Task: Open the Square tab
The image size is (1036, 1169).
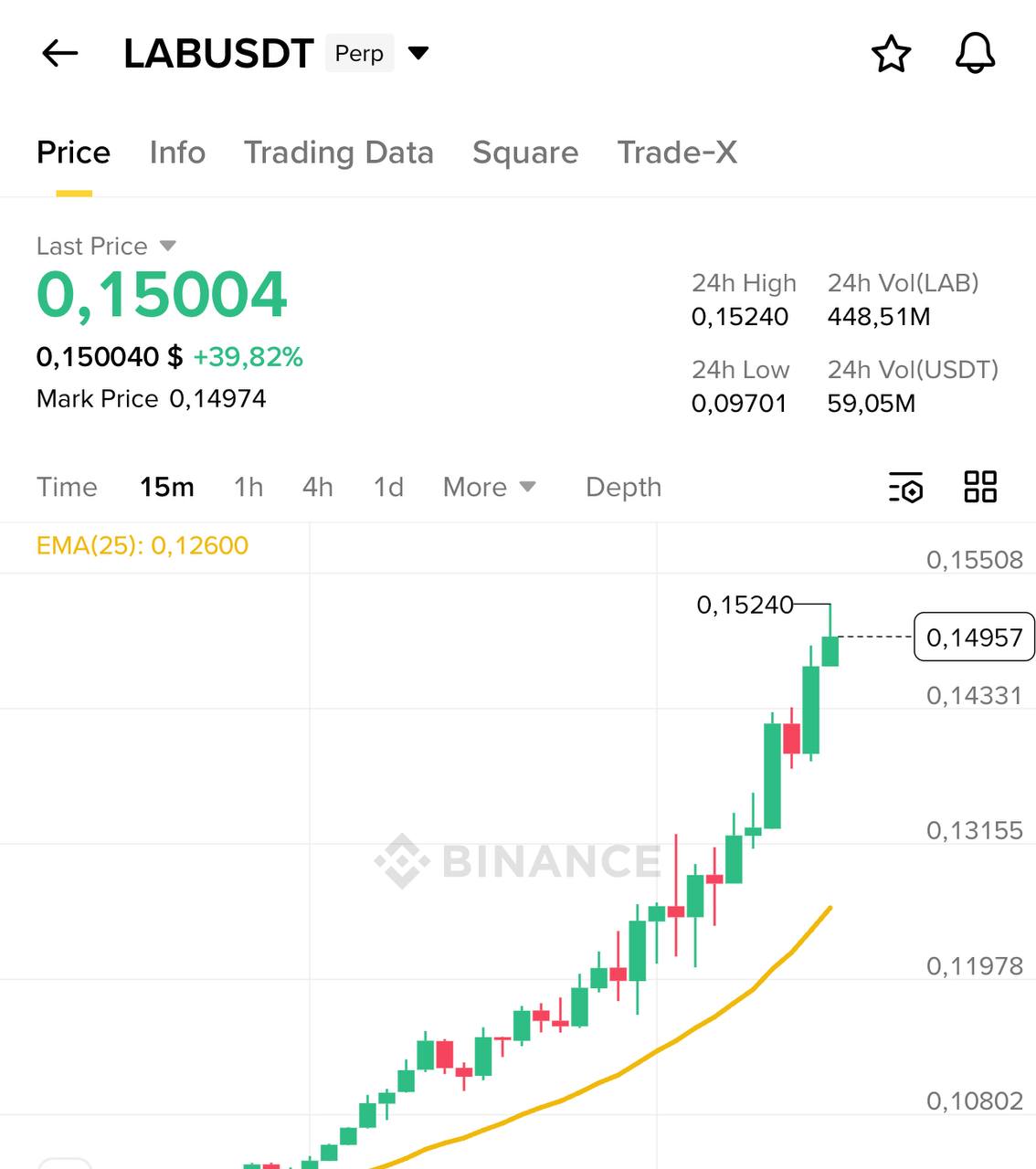Action: 525,152
